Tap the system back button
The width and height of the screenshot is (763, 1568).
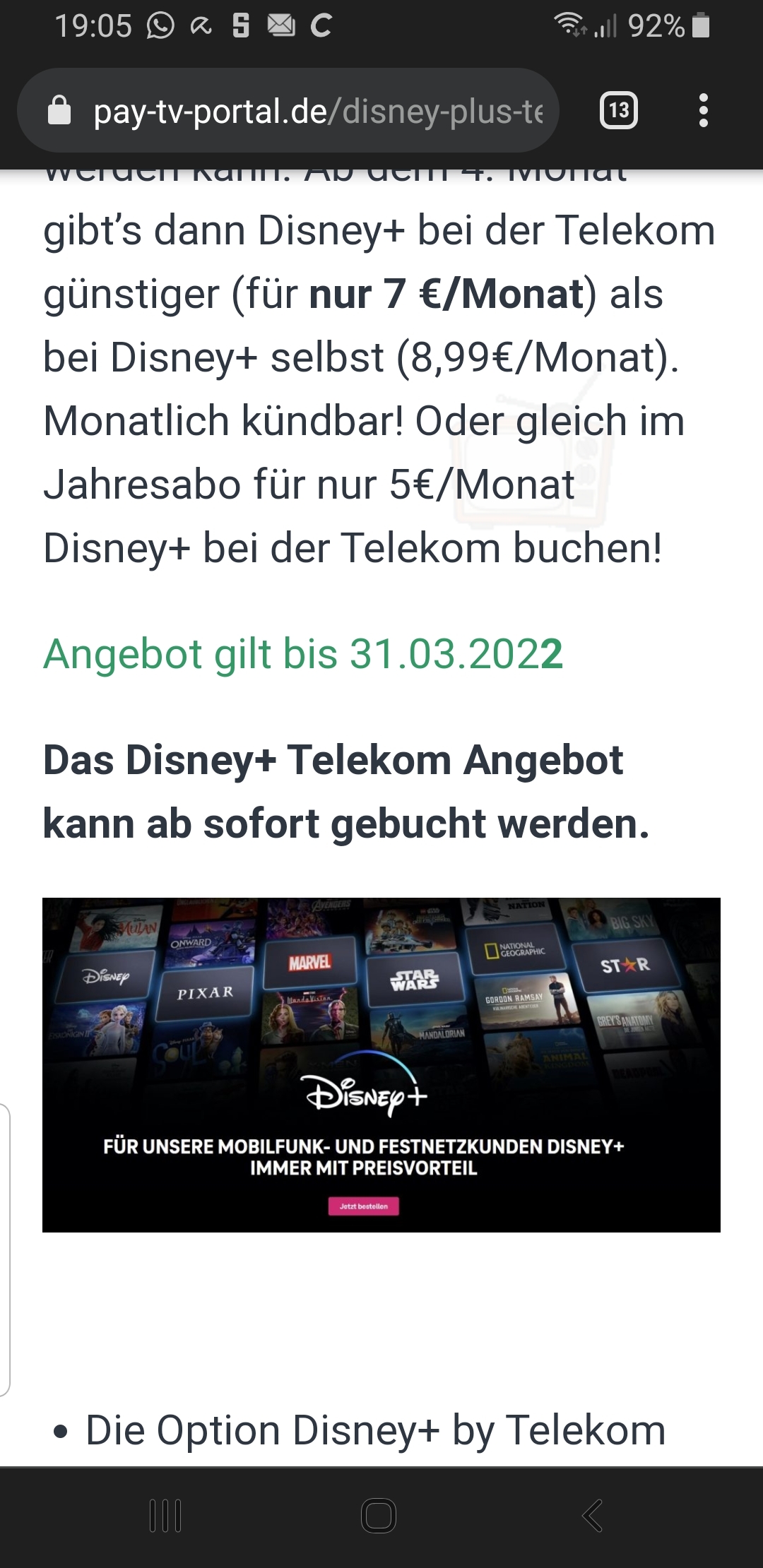click(x=592, y=1516)
